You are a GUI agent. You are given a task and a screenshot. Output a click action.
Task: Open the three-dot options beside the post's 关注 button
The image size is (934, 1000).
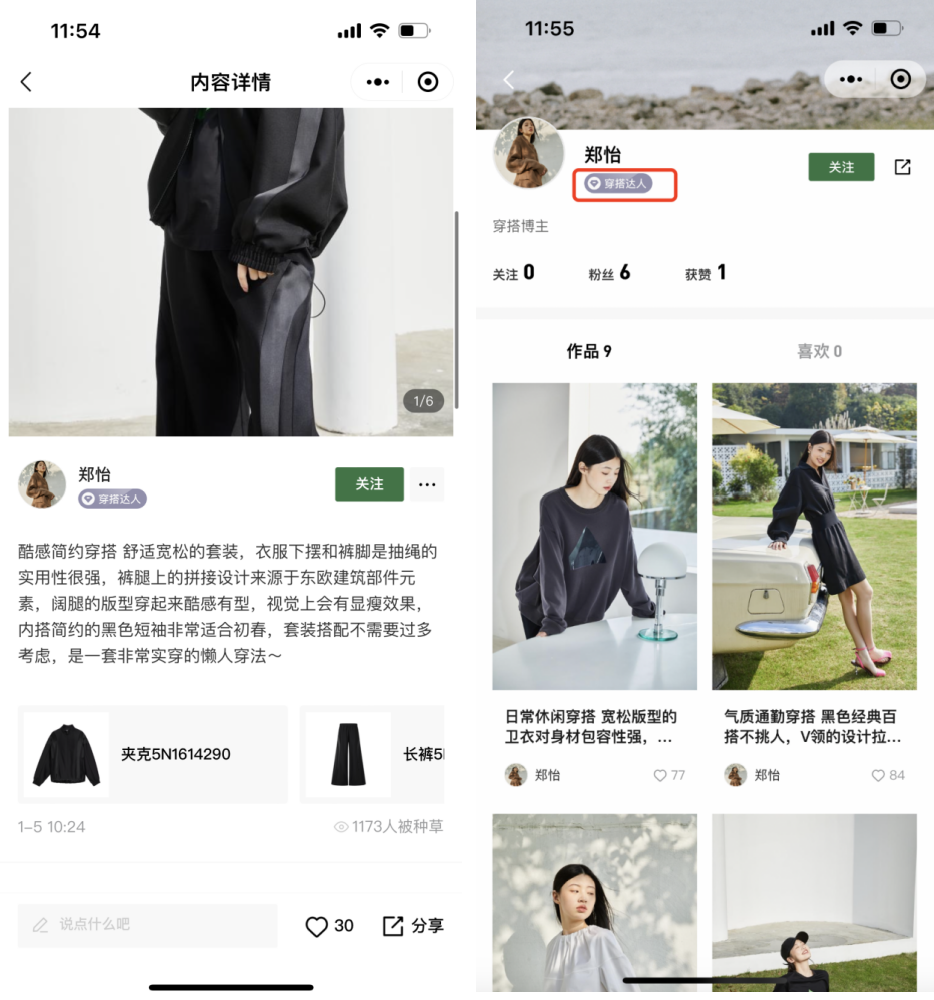coord(427,484)
